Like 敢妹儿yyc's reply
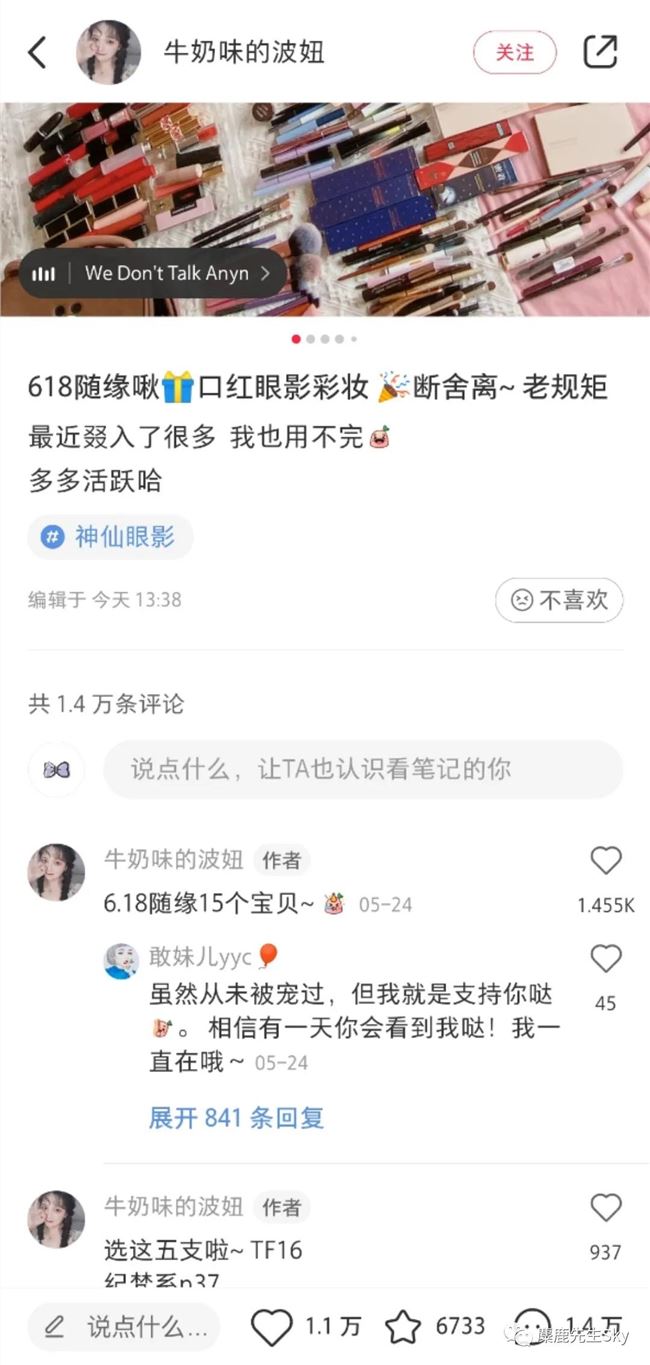The height and width of the screenshot is (1365, 650). tap(605, 959)
